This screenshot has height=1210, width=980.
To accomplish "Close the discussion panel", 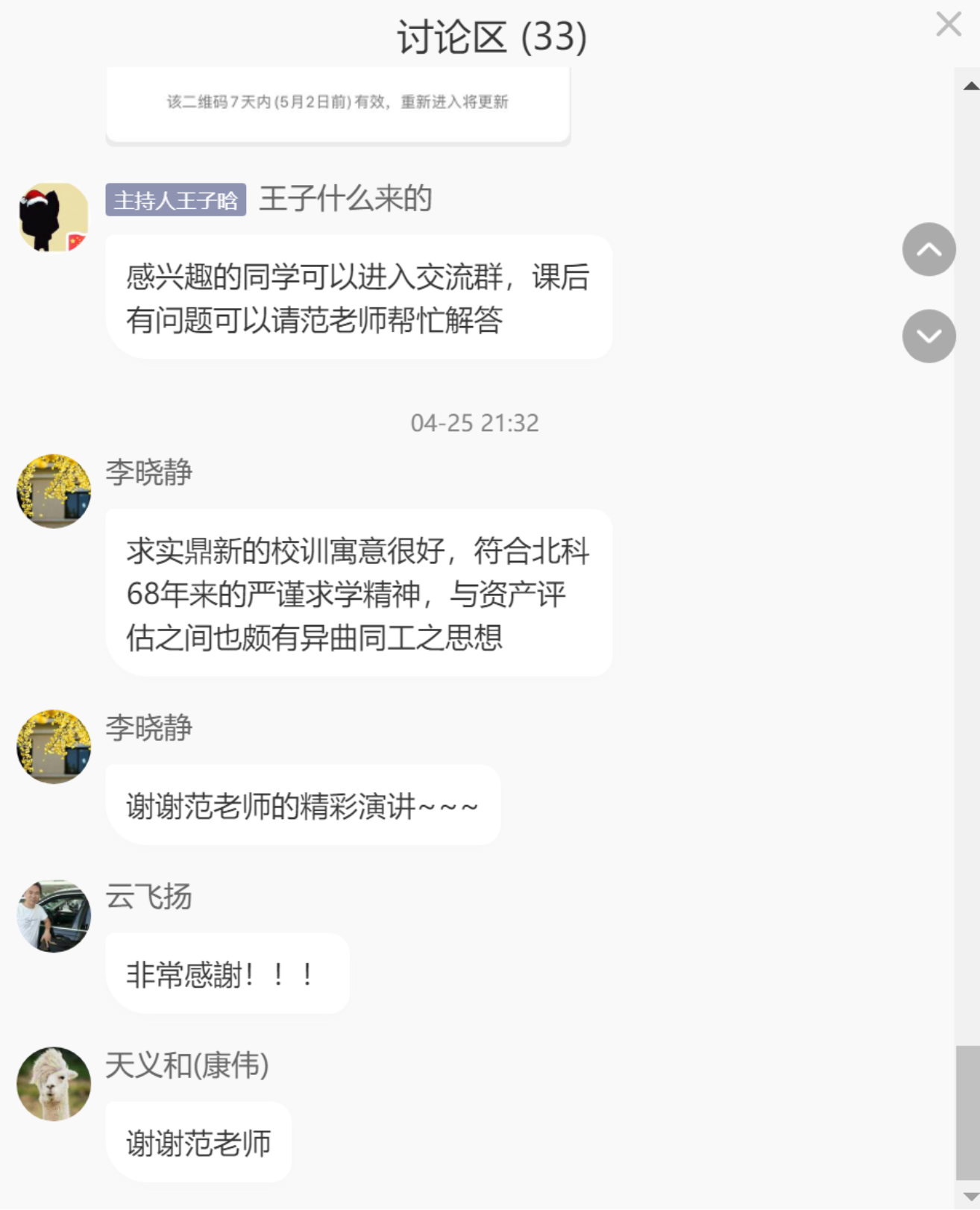I will point(948,24).
